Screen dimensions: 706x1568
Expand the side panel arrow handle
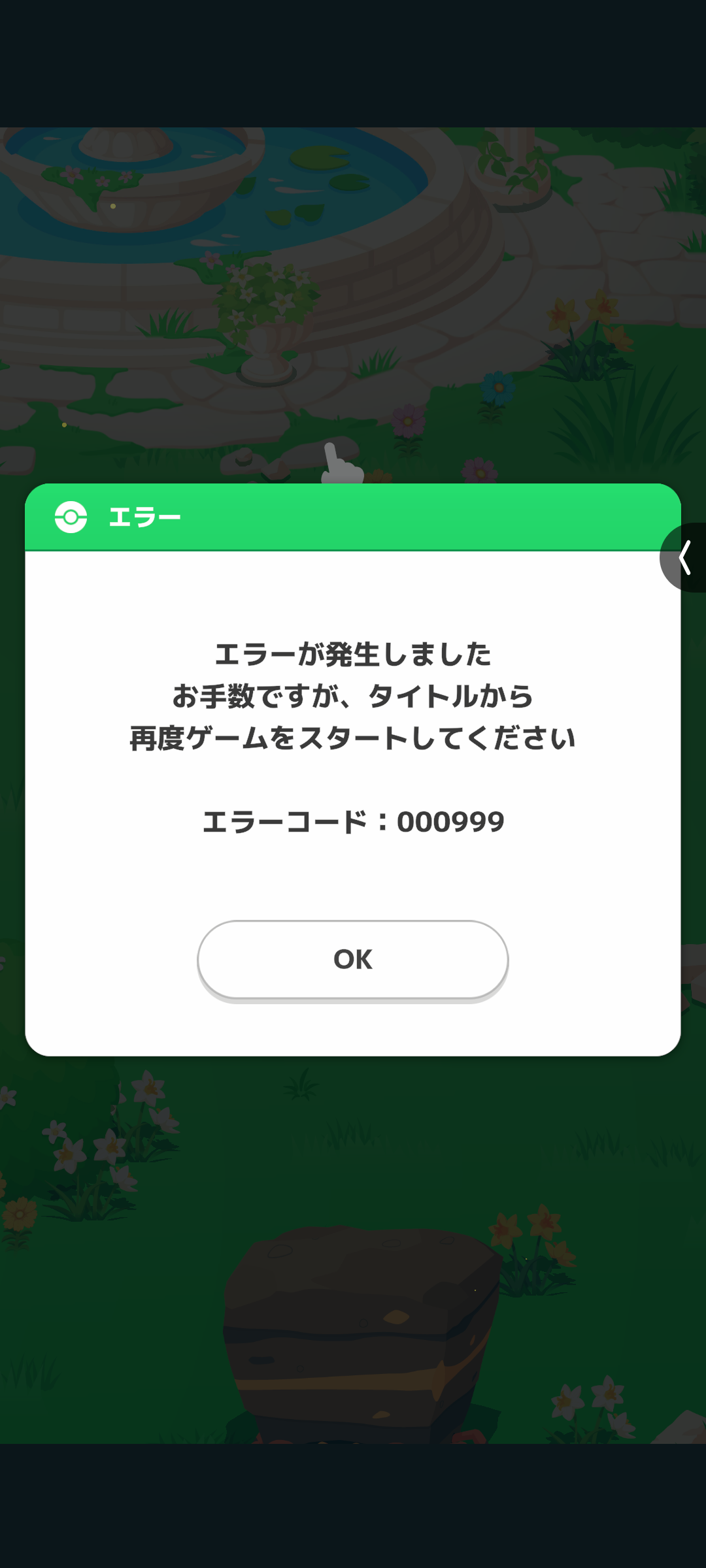tap(684, 558)
